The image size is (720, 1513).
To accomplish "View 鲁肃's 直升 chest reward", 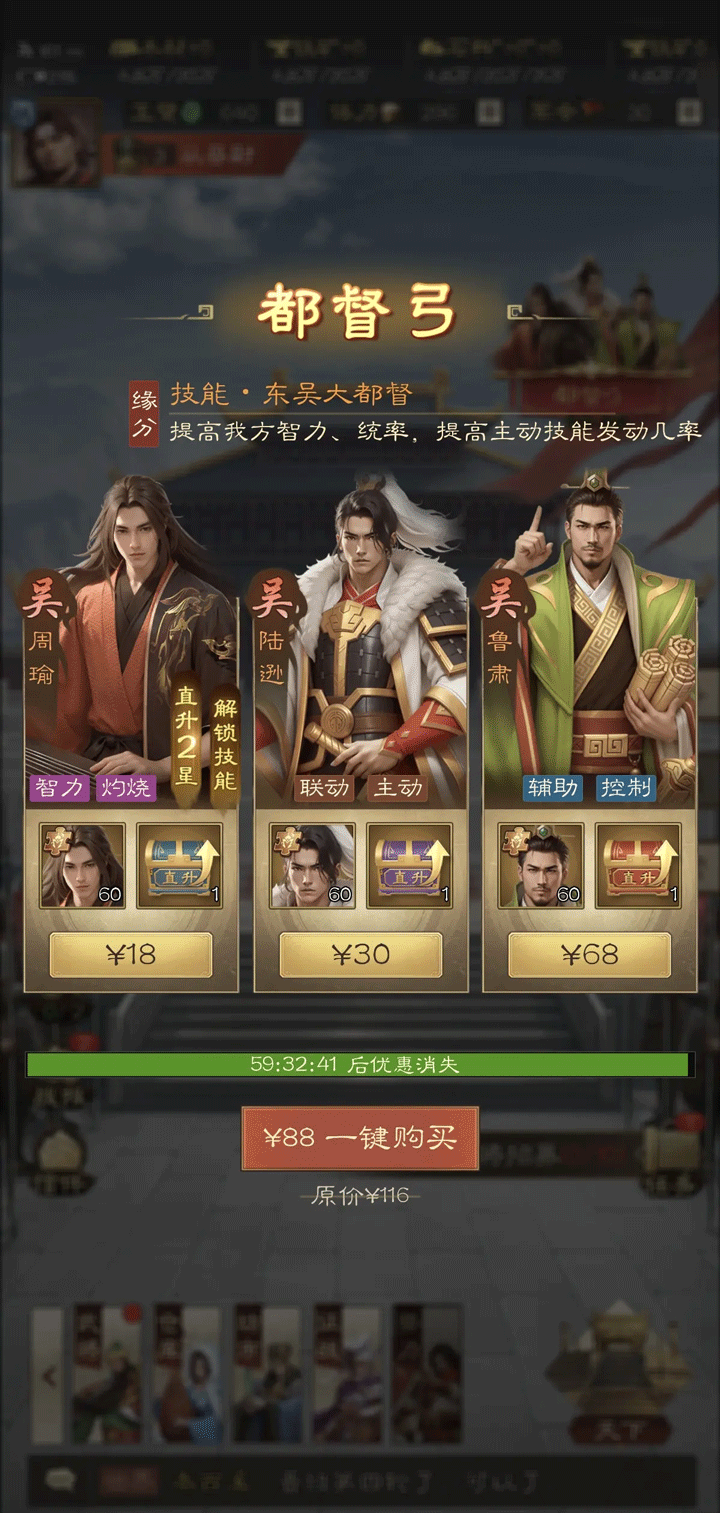I will (638, 866).
